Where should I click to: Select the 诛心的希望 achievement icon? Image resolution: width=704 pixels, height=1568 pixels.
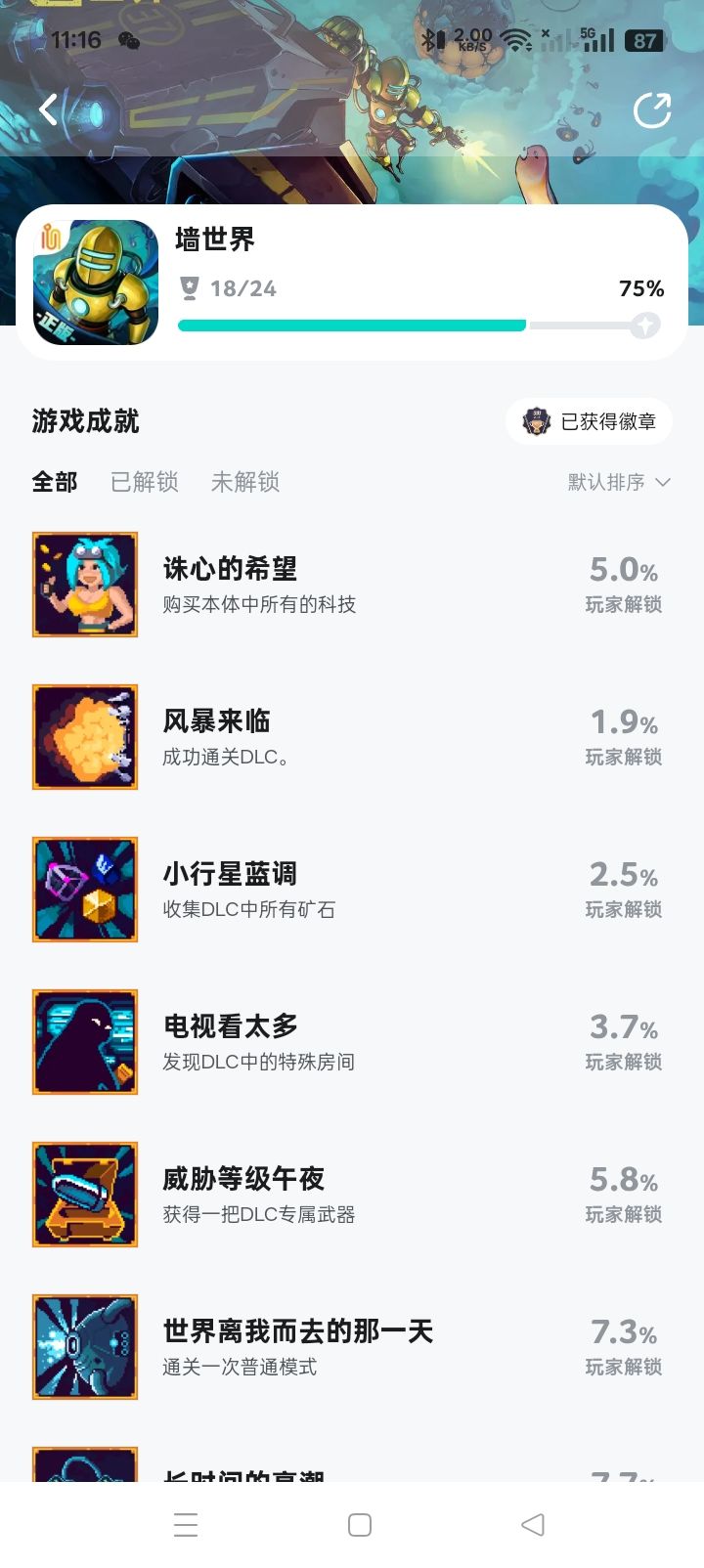tap(85, 584)
